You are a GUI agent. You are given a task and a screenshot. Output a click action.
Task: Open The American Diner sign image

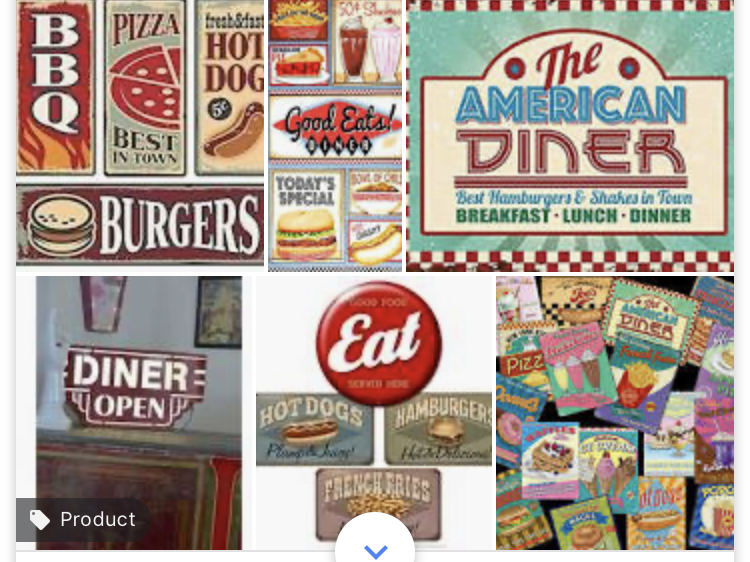570,135
